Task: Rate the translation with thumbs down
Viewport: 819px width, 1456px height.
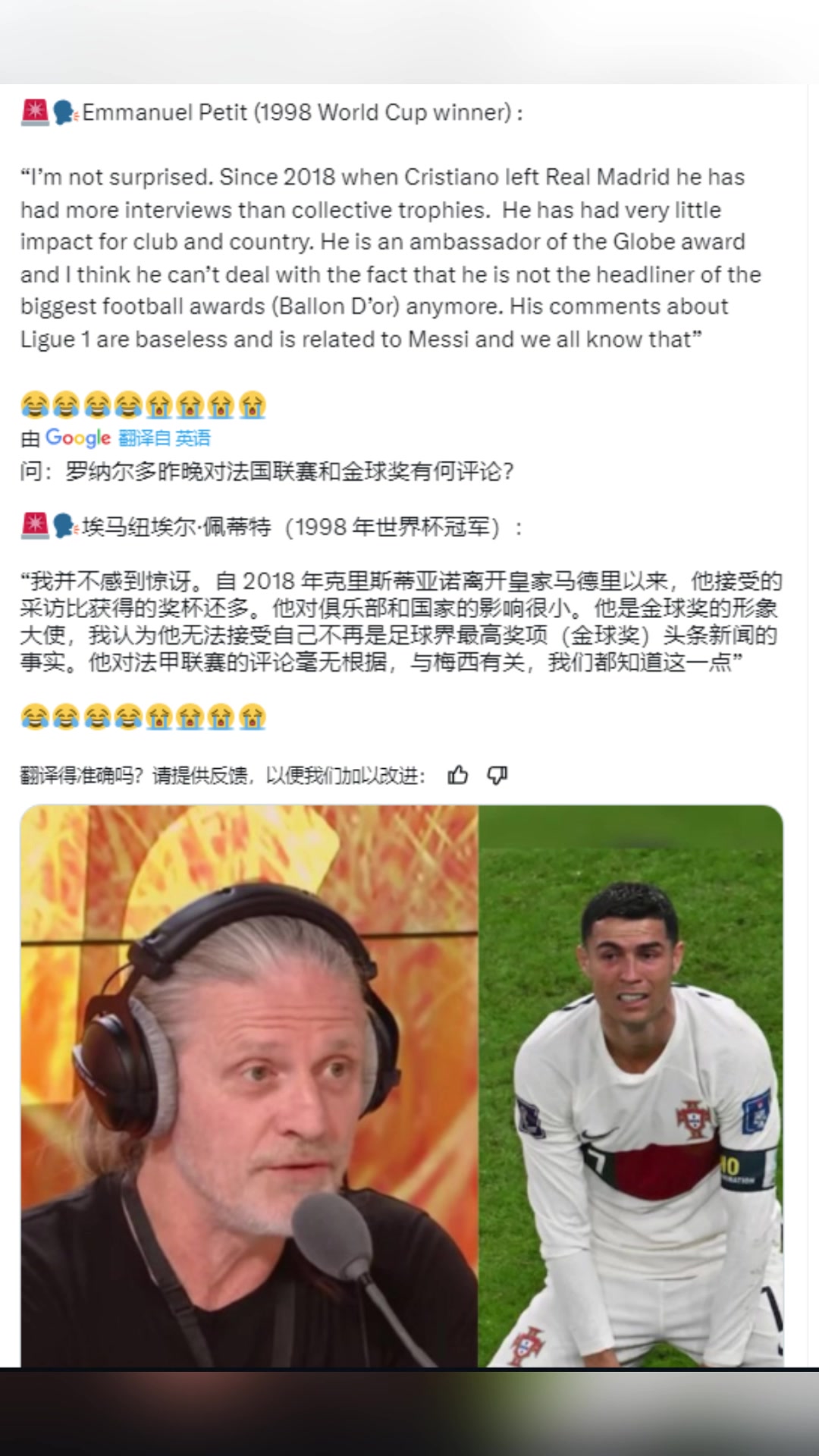Action: [x=497, y=775]
